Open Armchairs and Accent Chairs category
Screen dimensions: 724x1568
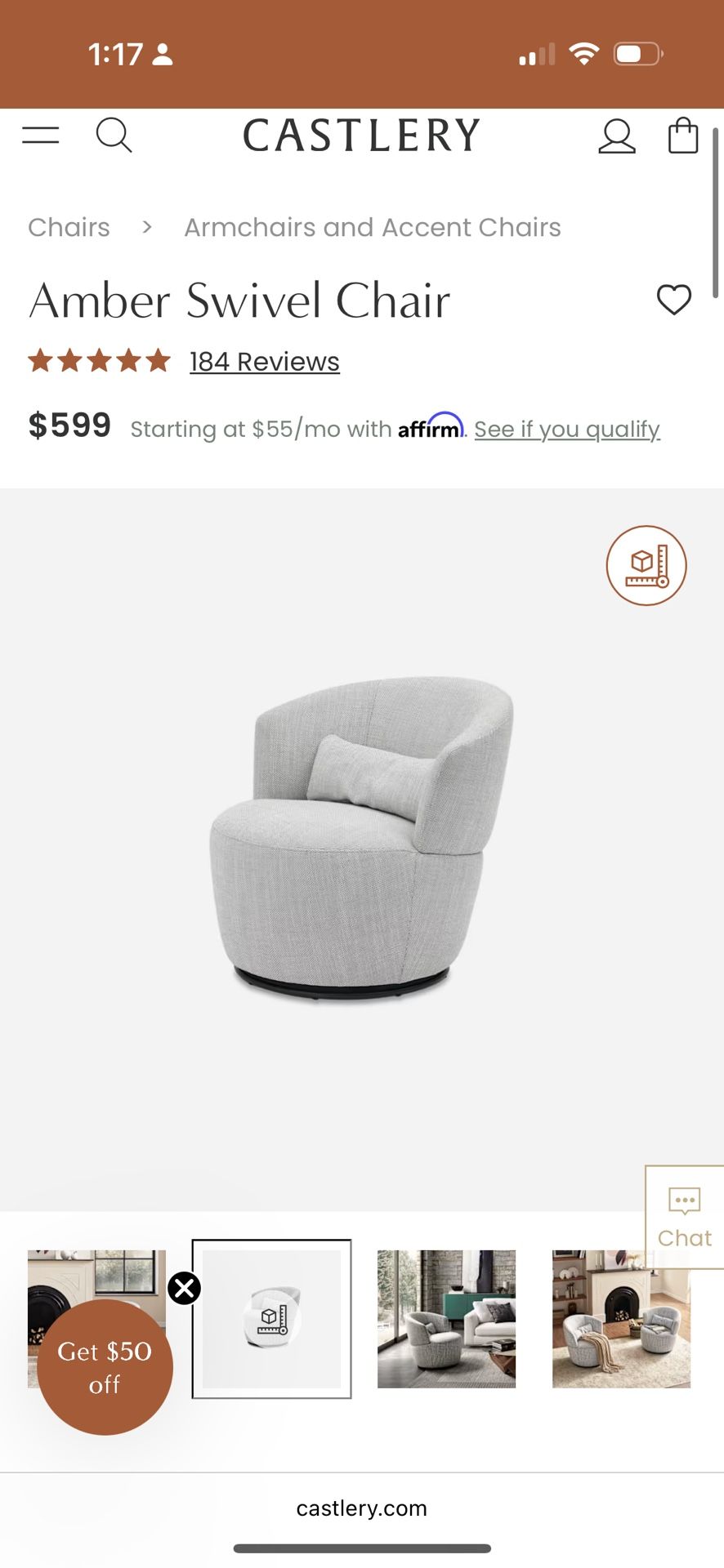tap(373, 227)
